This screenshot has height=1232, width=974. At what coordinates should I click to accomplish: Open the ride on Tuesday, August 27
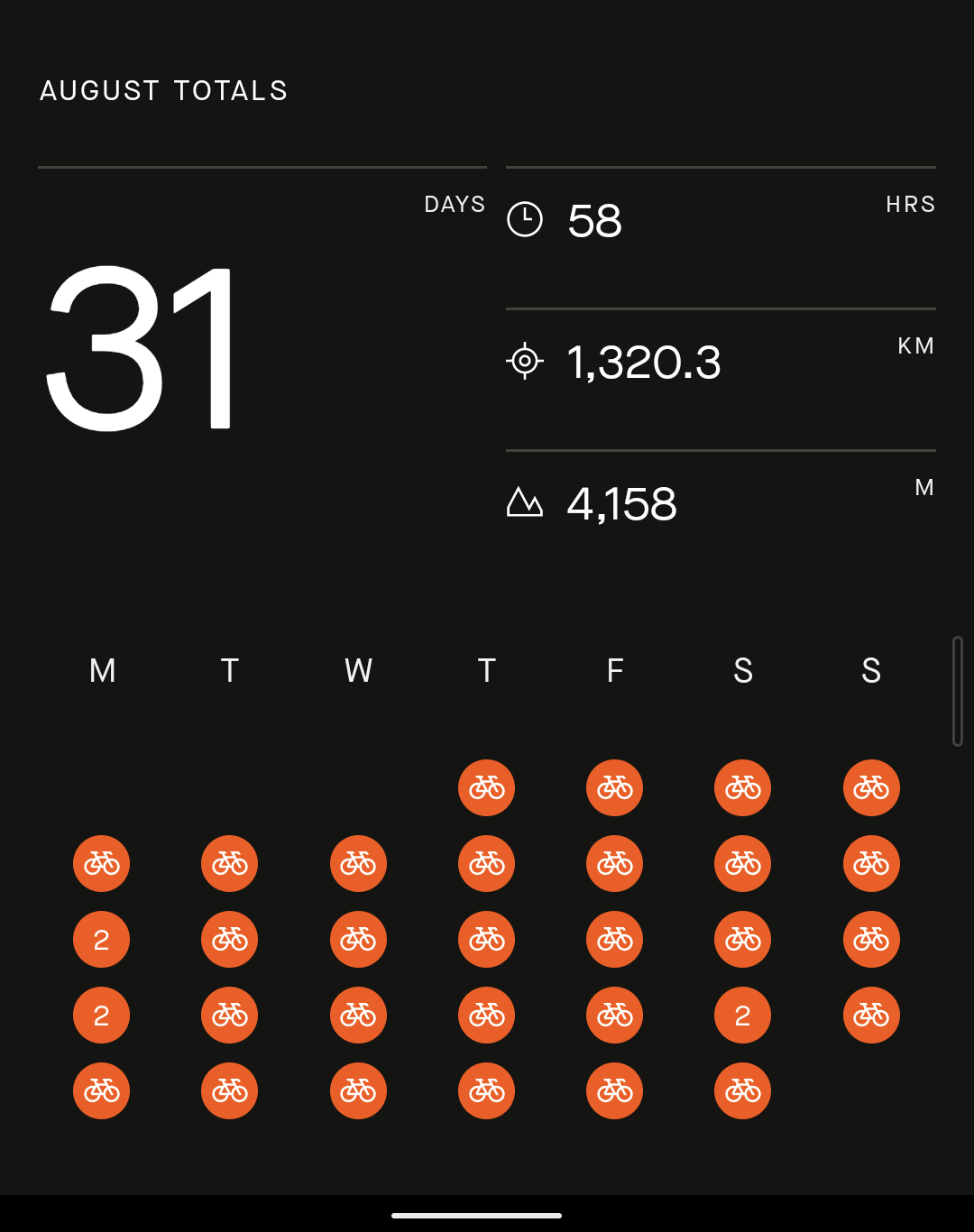coord(229,1090)
